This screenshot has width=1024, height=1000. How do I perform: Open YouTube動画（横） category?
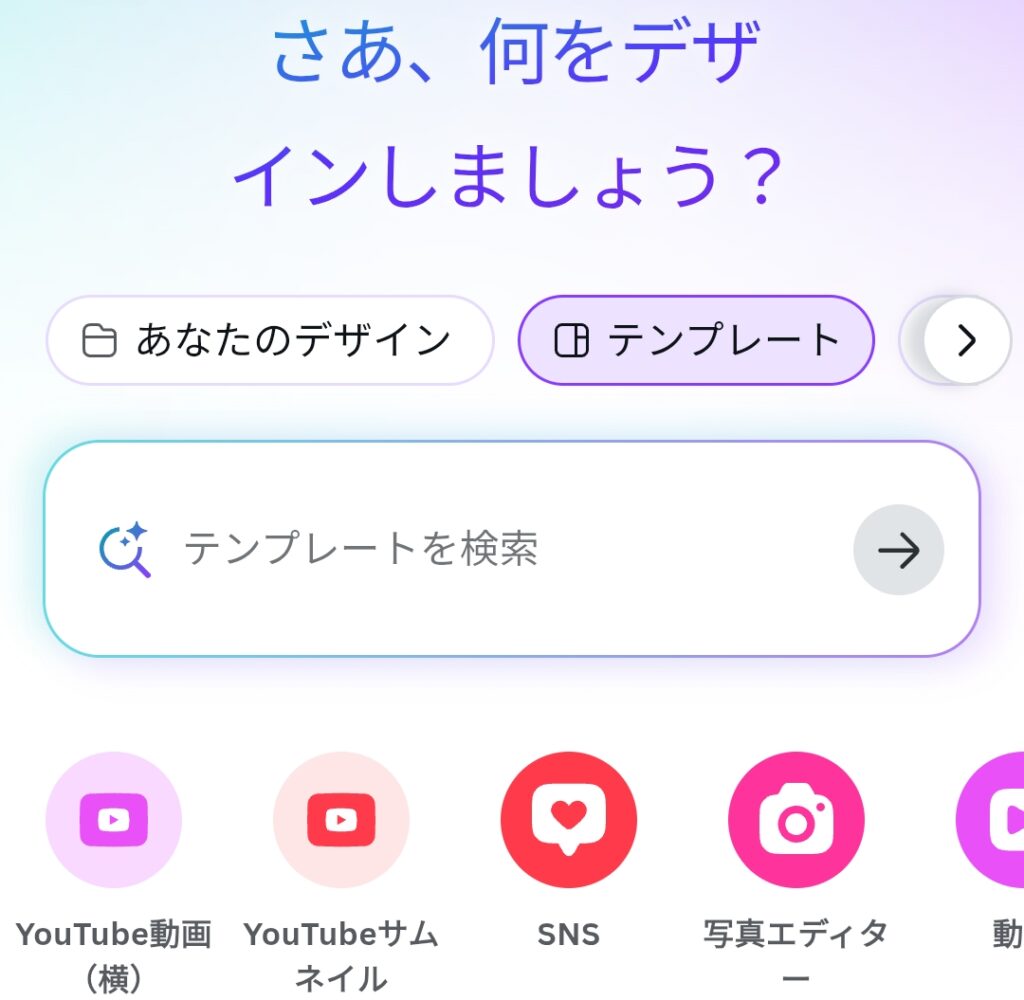[x=114, y=820]
